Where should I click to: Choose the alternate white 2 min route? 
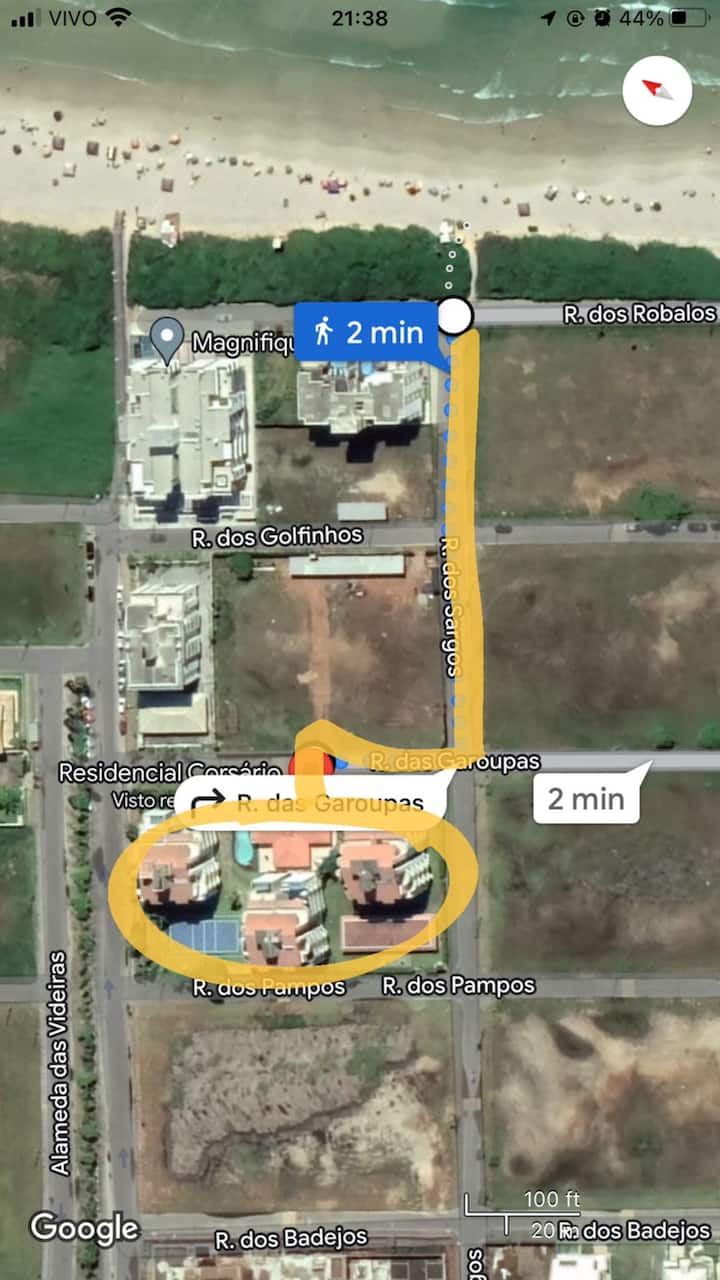click(x=586, y=798)
